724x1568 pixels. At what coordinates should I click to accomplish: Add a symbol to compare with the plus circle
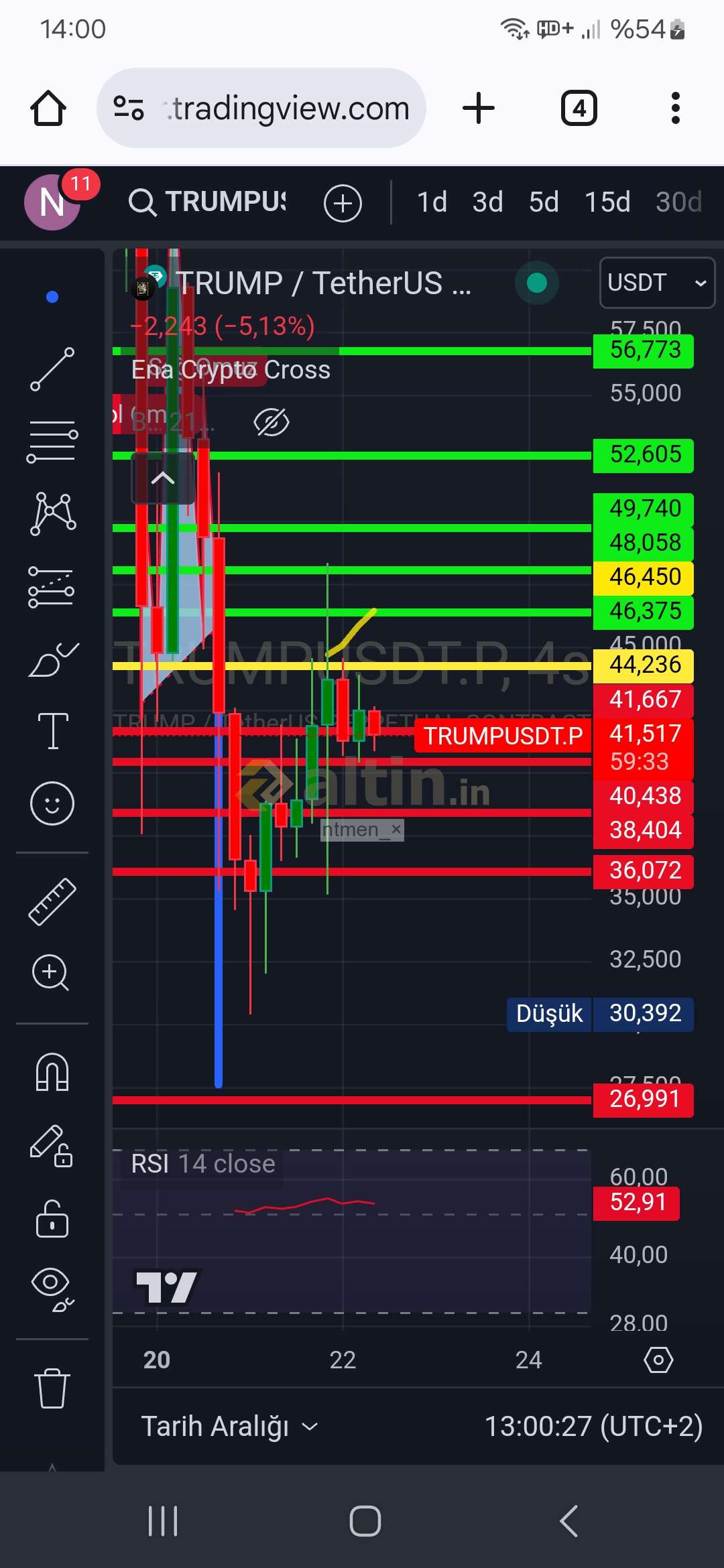pos(343,203)
